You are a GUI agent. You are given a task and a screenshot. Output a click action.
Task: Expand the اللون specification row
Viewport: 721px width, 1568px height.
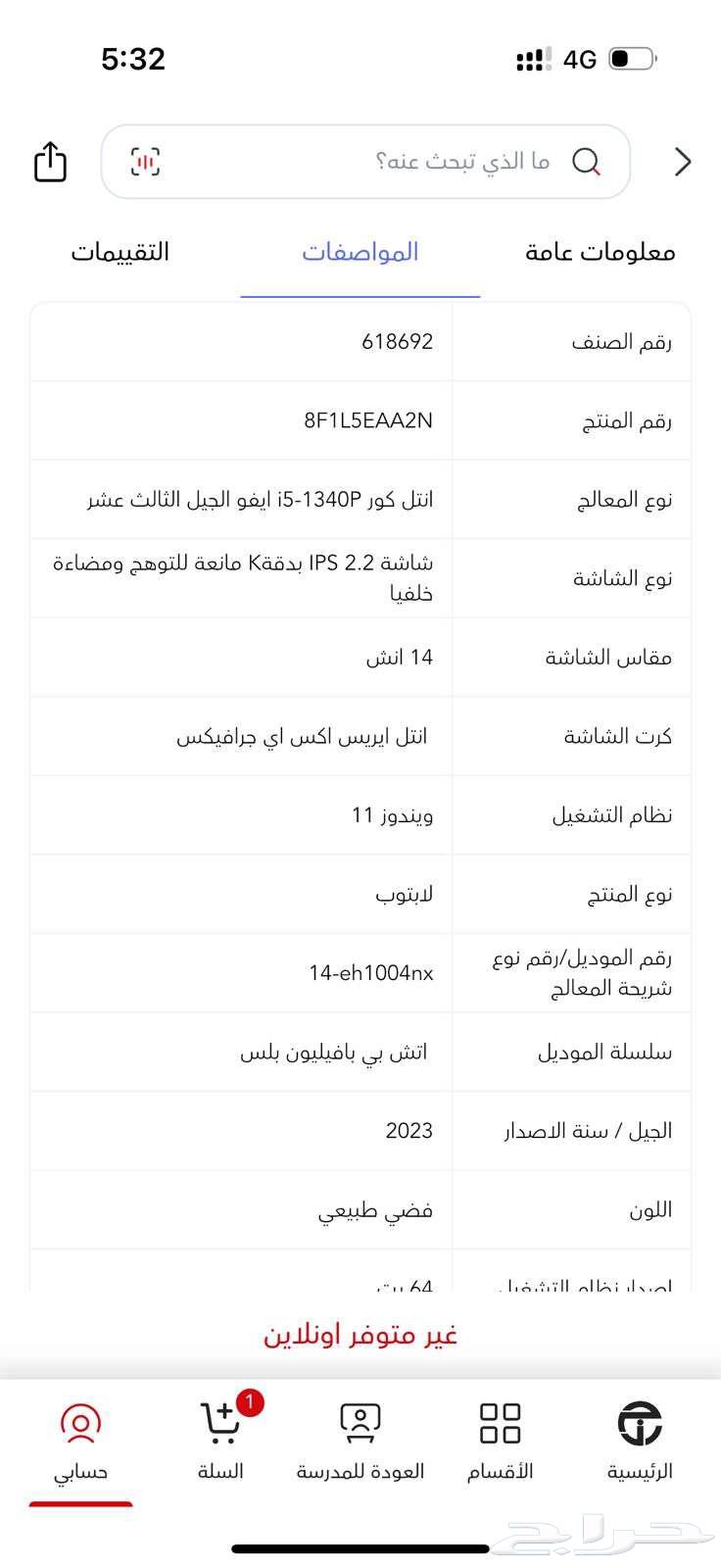coord(360,1209)
